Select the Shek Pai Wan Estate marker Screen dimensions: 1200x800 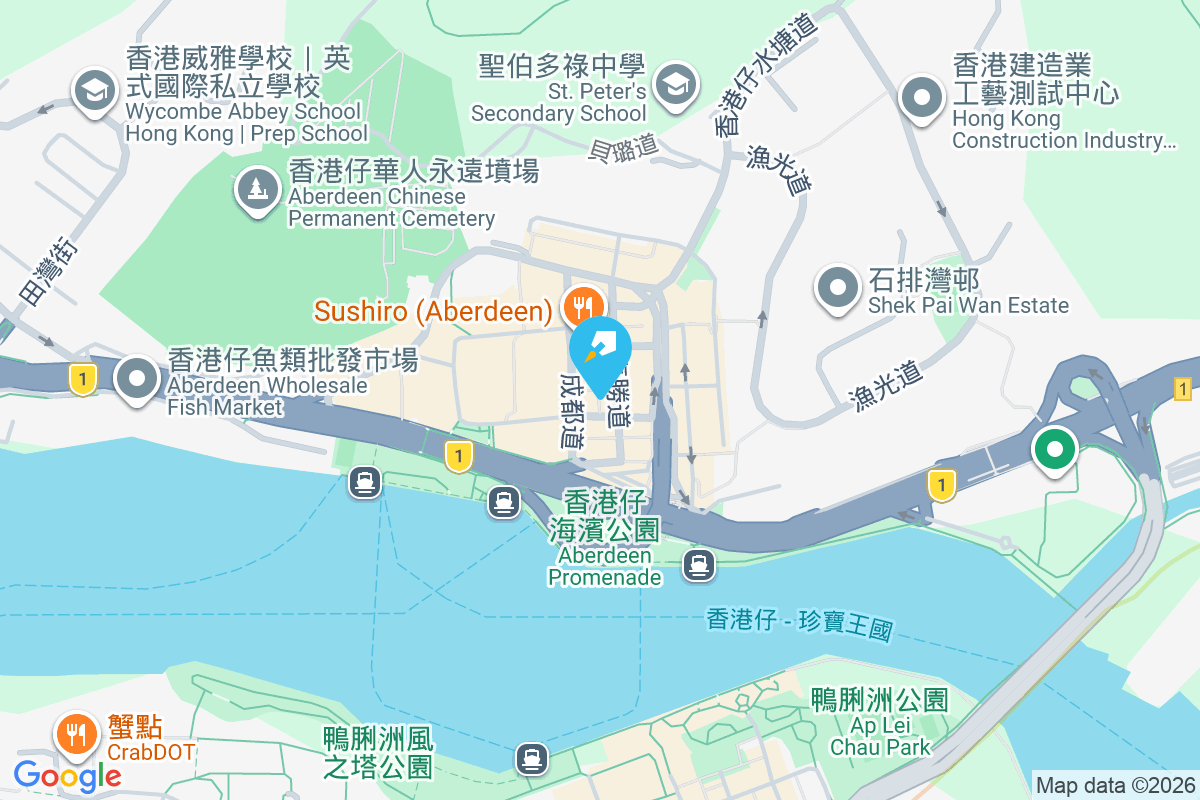coord(838,288)
